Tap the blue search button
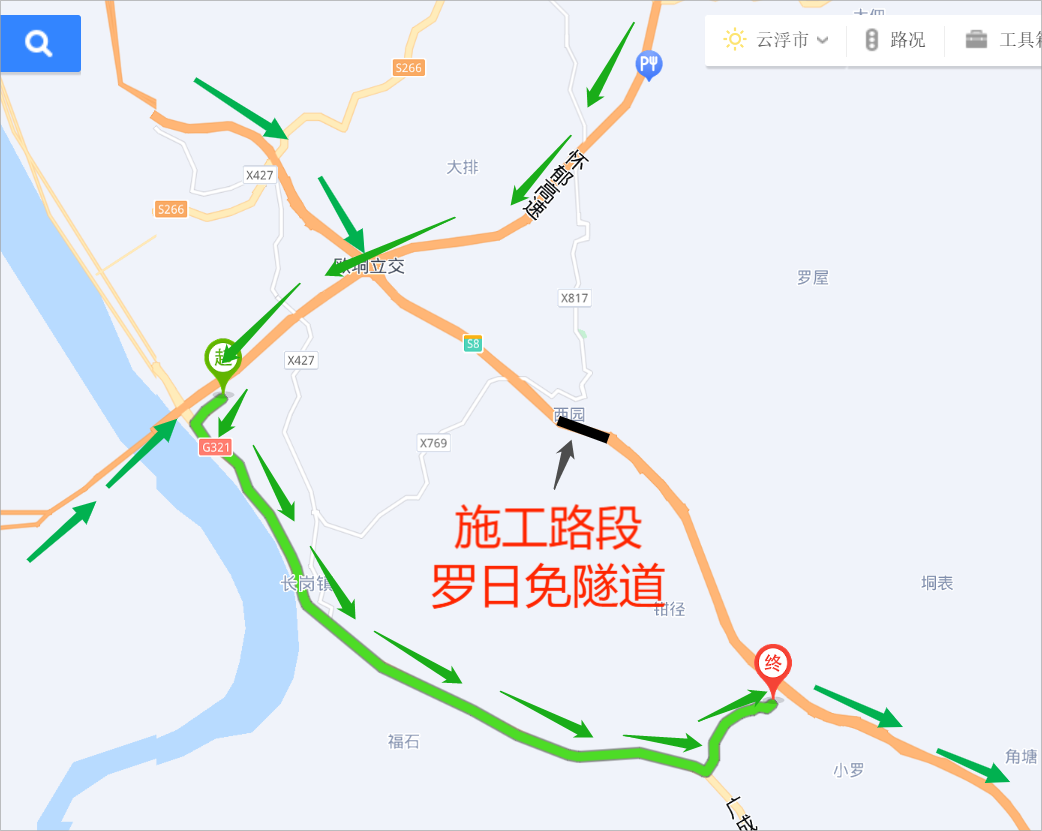Viewport: 1042px width, 831px height. pos(40,44)
